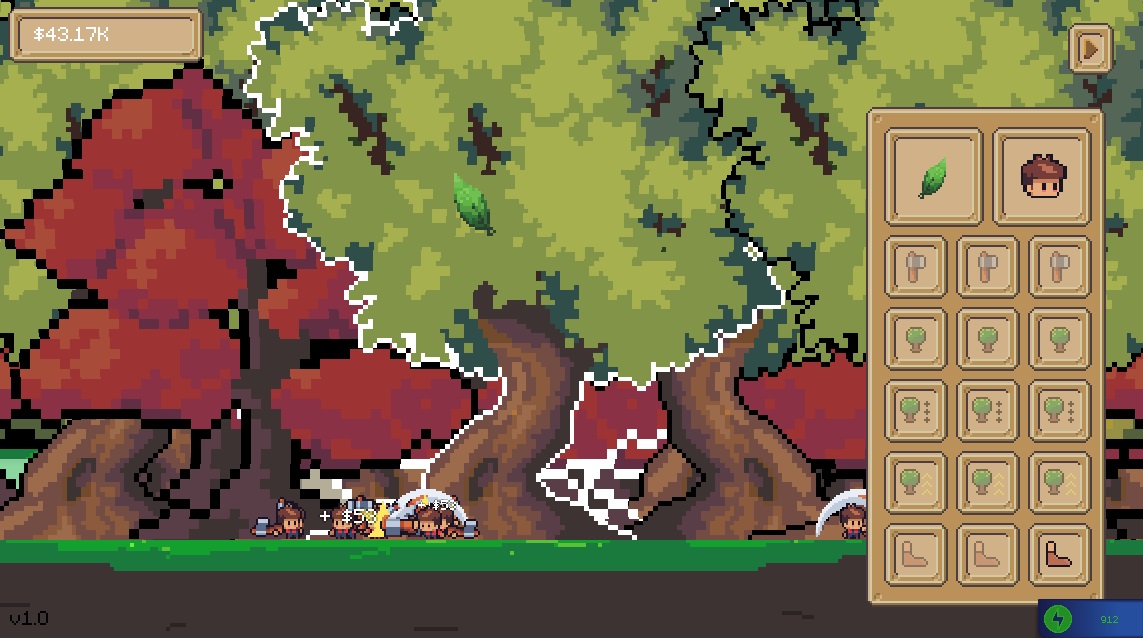Select the first plain tree upgrade
The width and height of the screenshot is (1143, 638).
[916, 339]
